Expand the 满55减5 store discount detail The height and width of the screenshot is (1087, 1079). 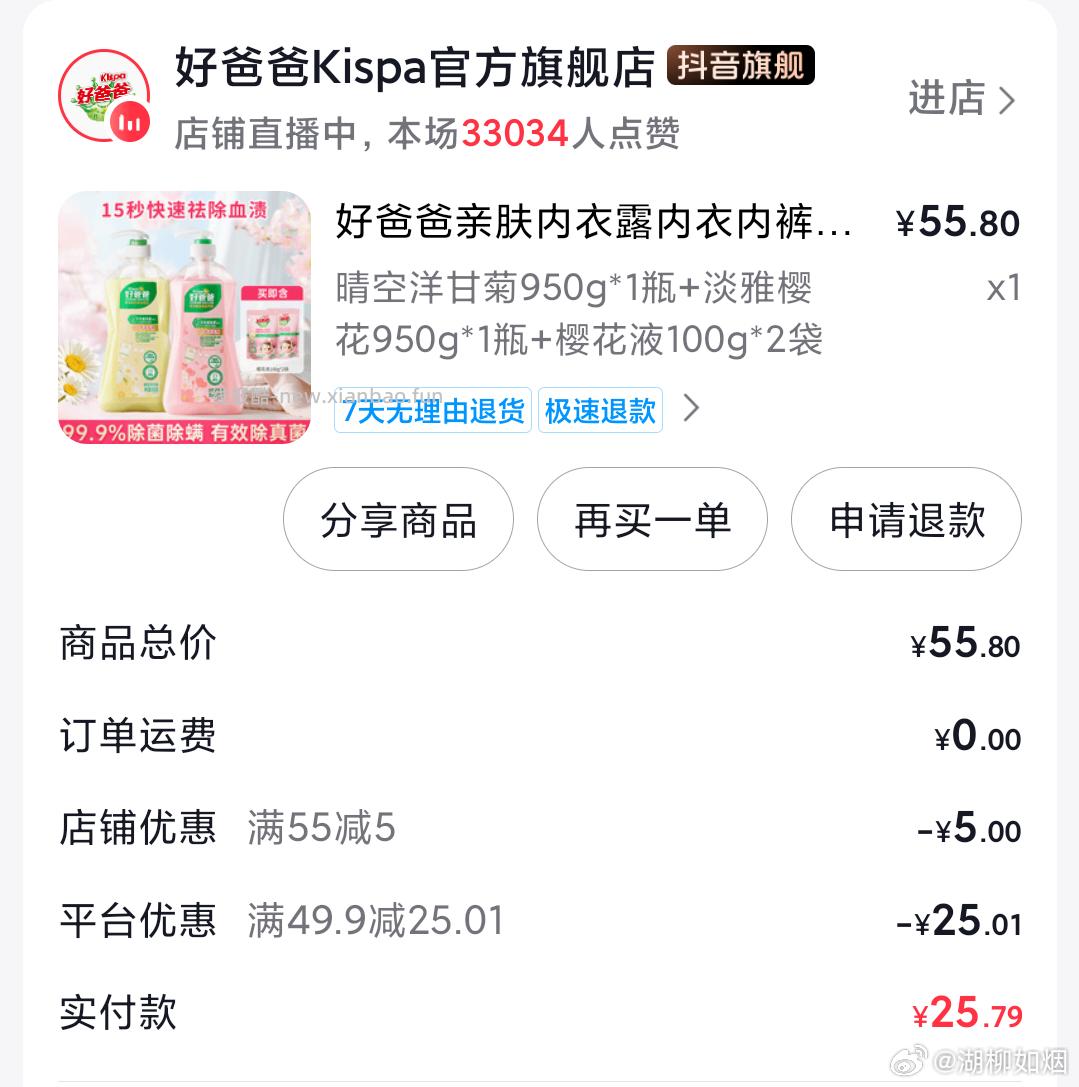tap(321, 828)
